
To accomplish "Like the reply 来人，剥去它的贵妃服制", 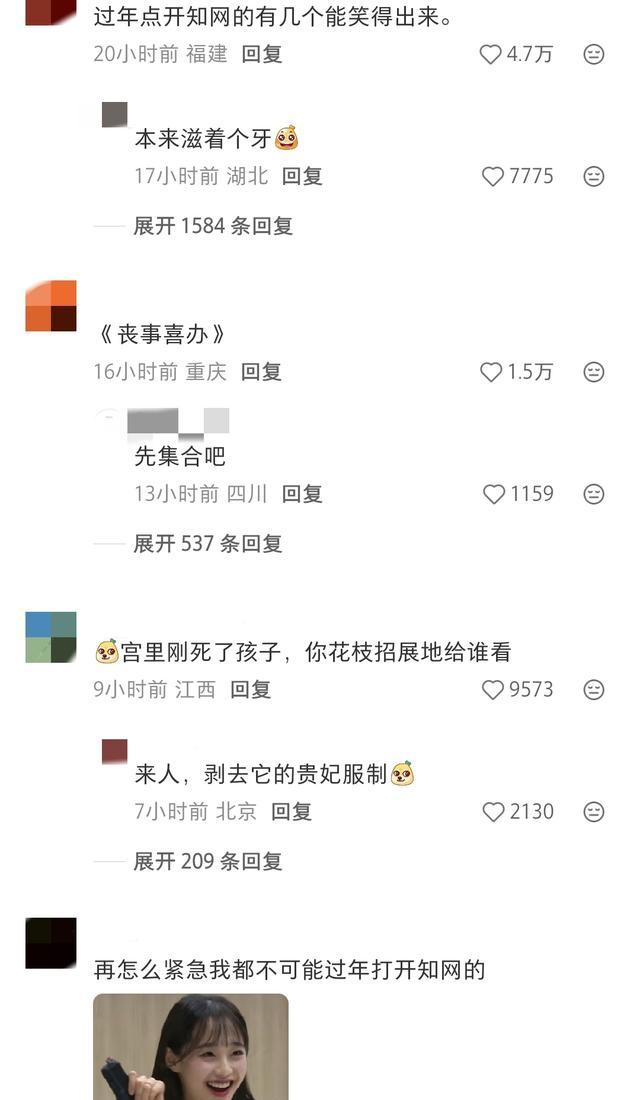I will point(494,812).
